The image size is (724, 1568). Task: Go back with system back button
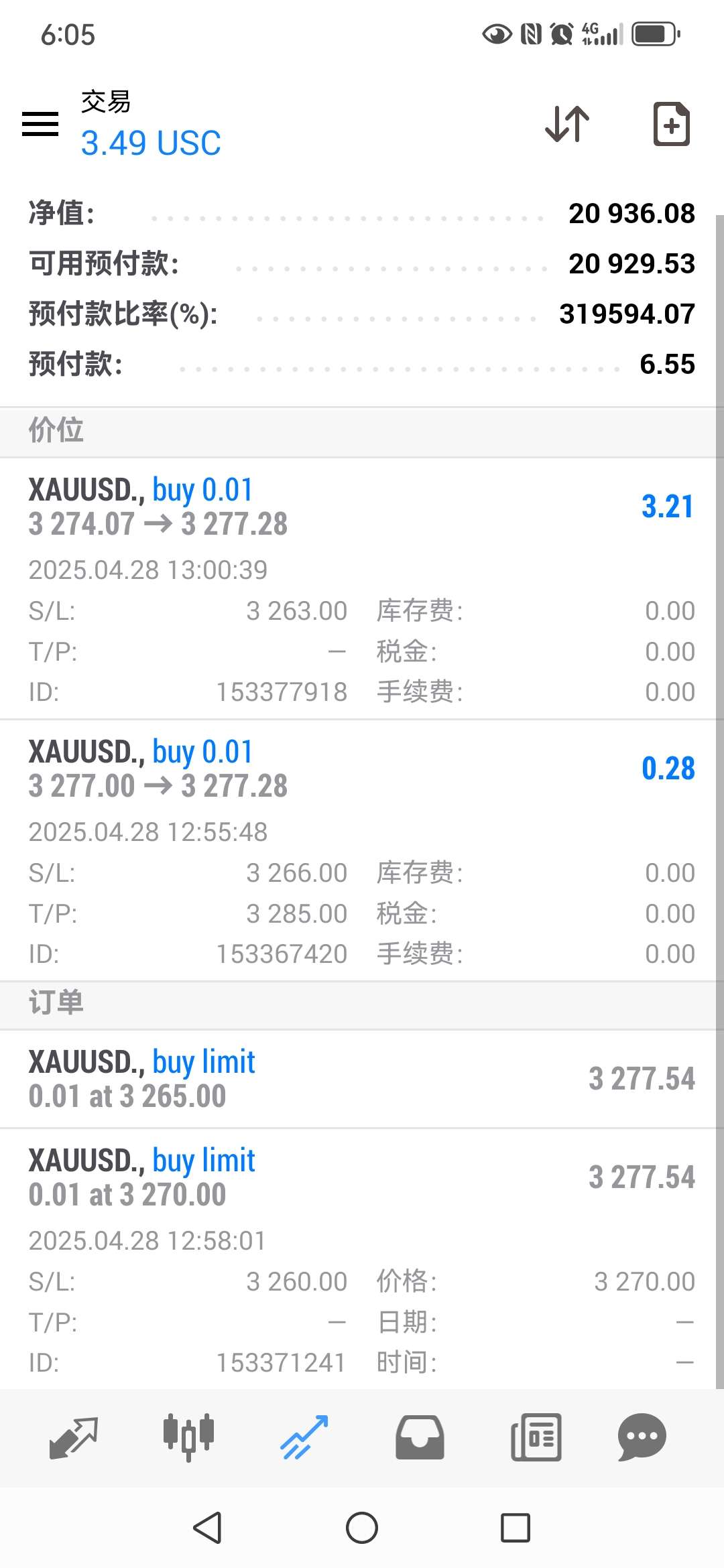pos(207,1528)
